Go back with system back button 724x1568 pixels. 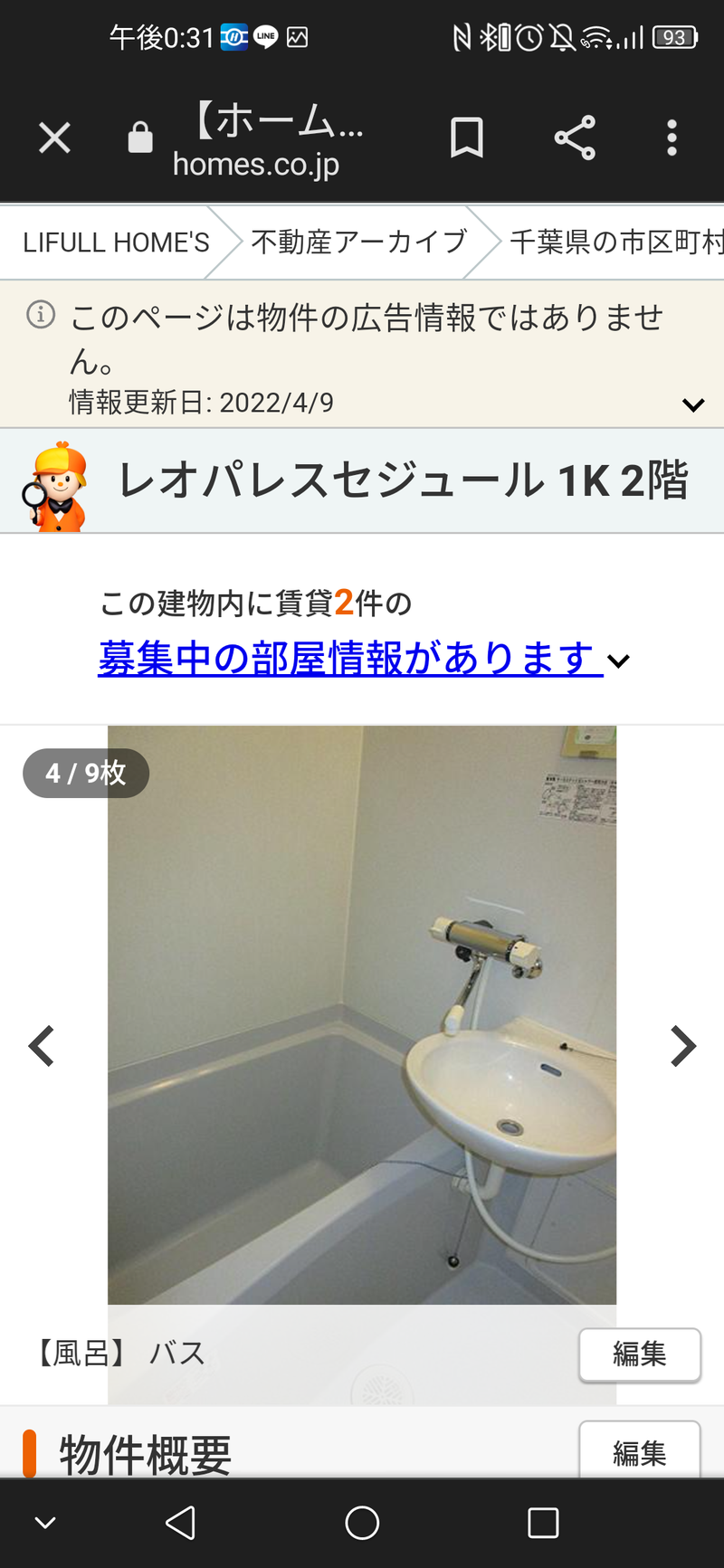click(x=181, y=1523)
